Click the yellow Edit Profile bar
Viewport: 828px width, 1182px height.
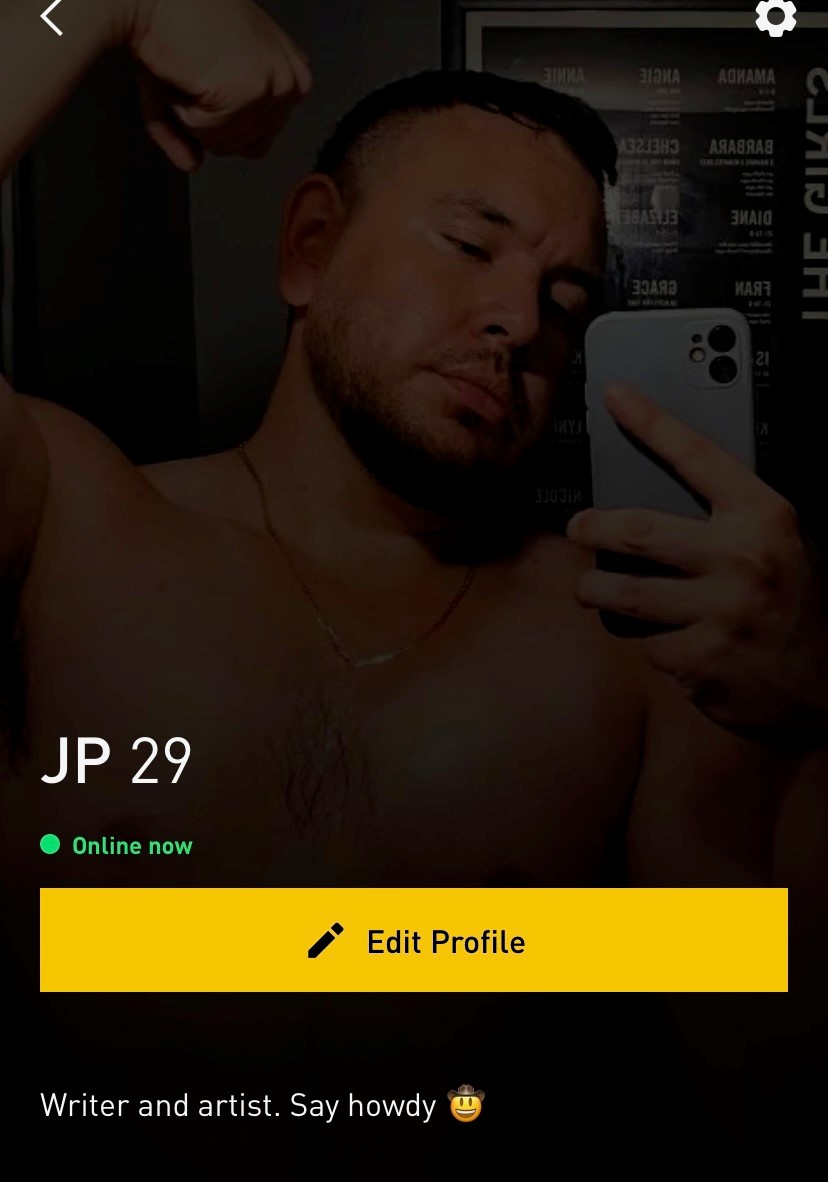(x=414, y=940)
